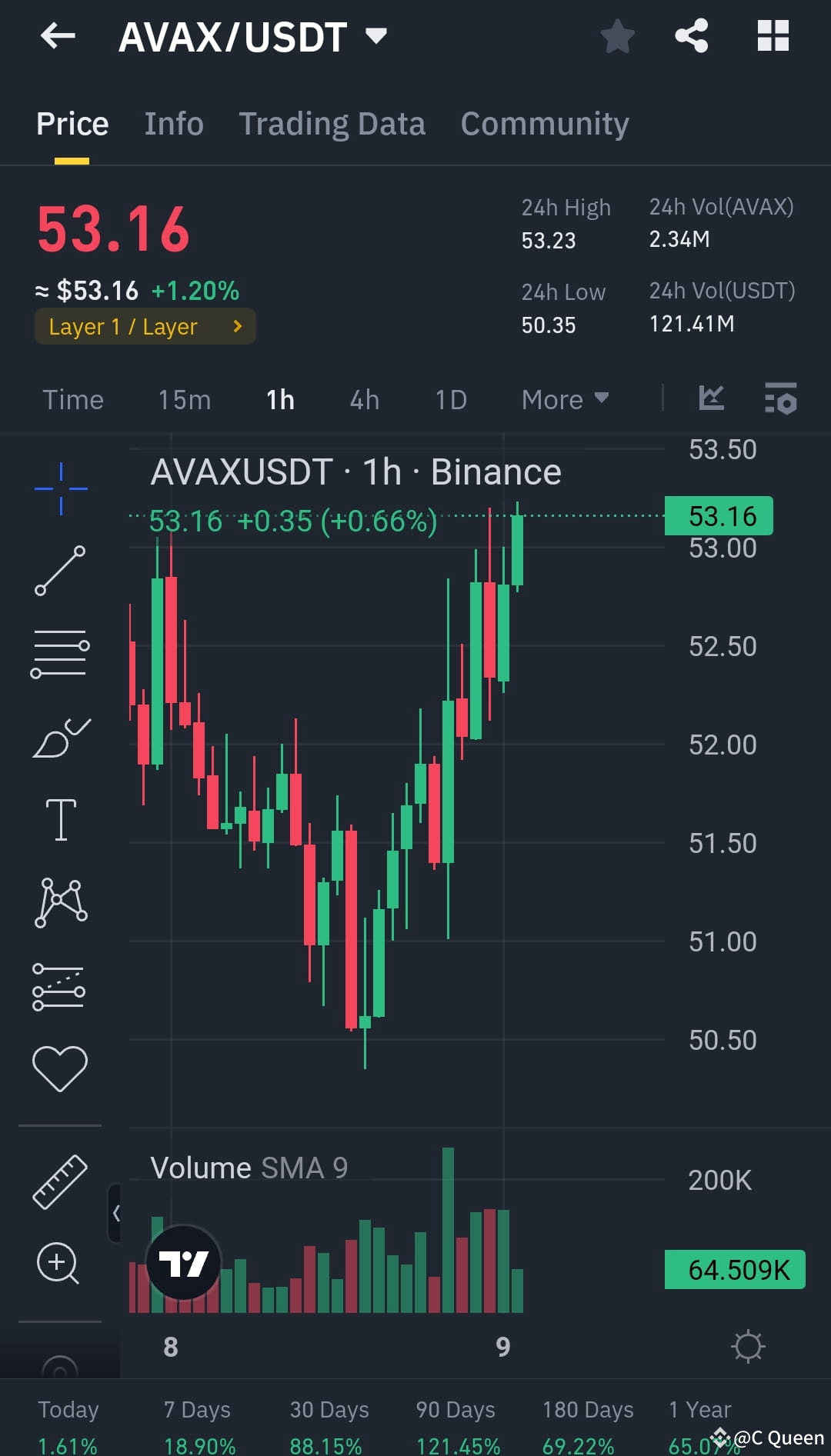
Task: Toggle chart brightness with the sun icon
Action: pos(748,1346)
